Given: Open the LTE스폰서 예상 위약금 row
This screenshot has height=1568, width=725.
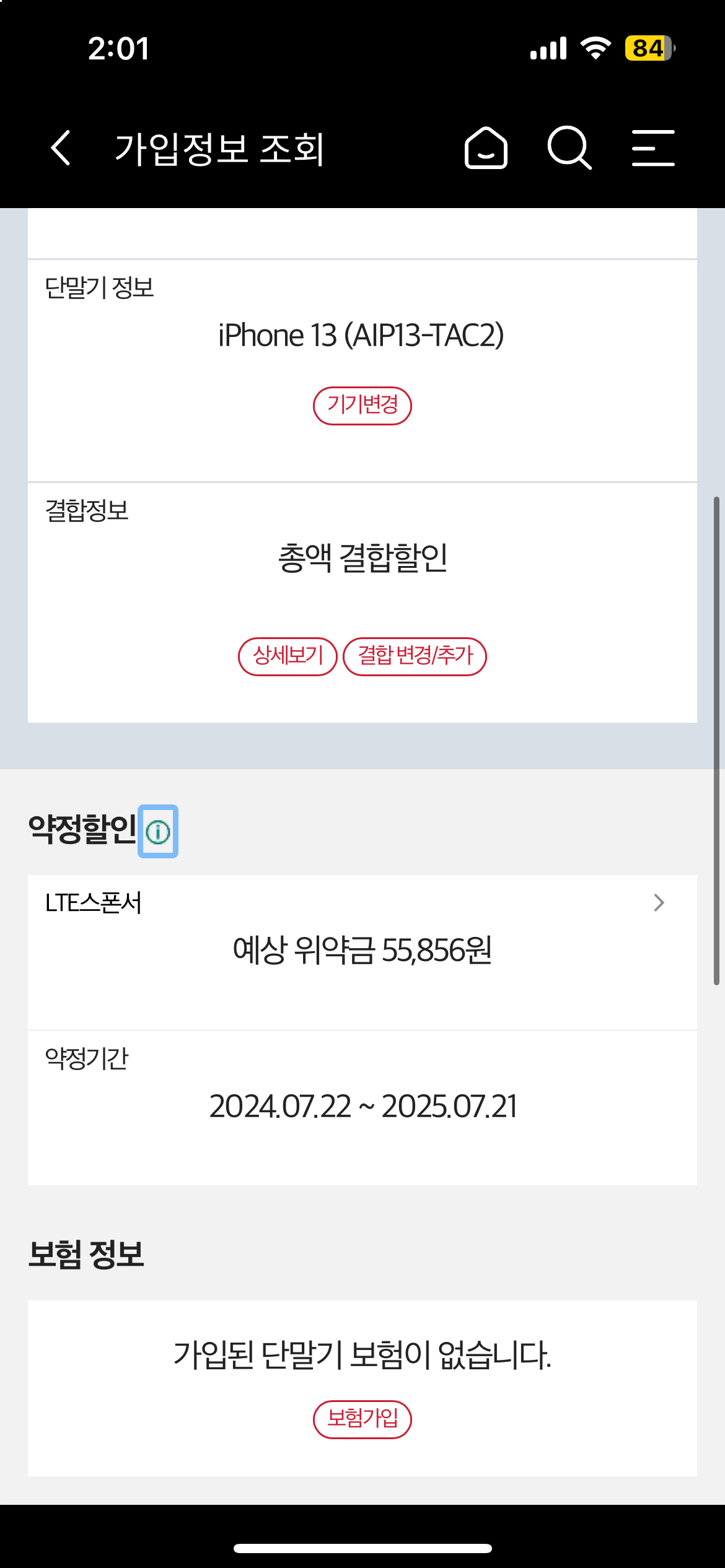Looking at the screenshot, I should point(362,952).
